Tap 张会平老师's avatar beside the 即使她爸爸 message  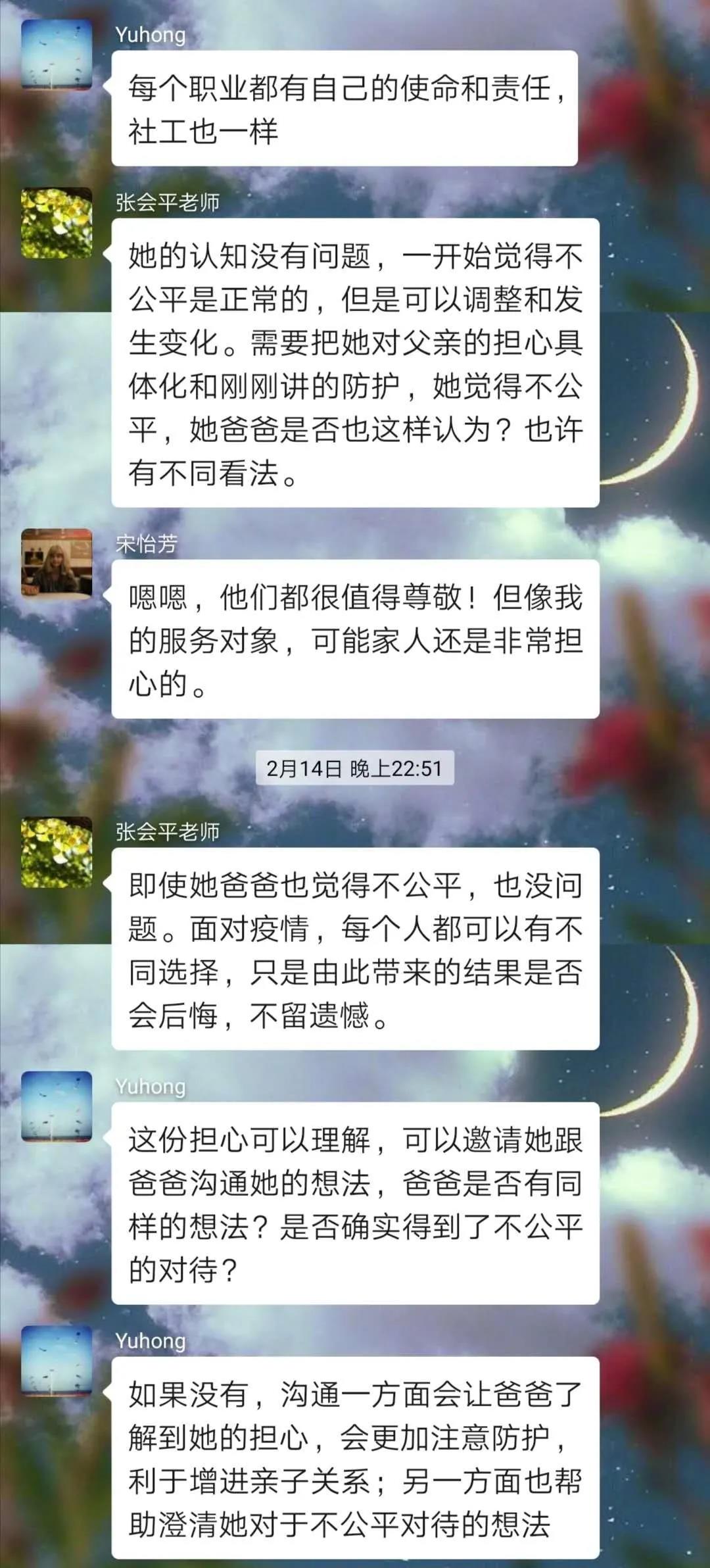[x=57, y=852]
